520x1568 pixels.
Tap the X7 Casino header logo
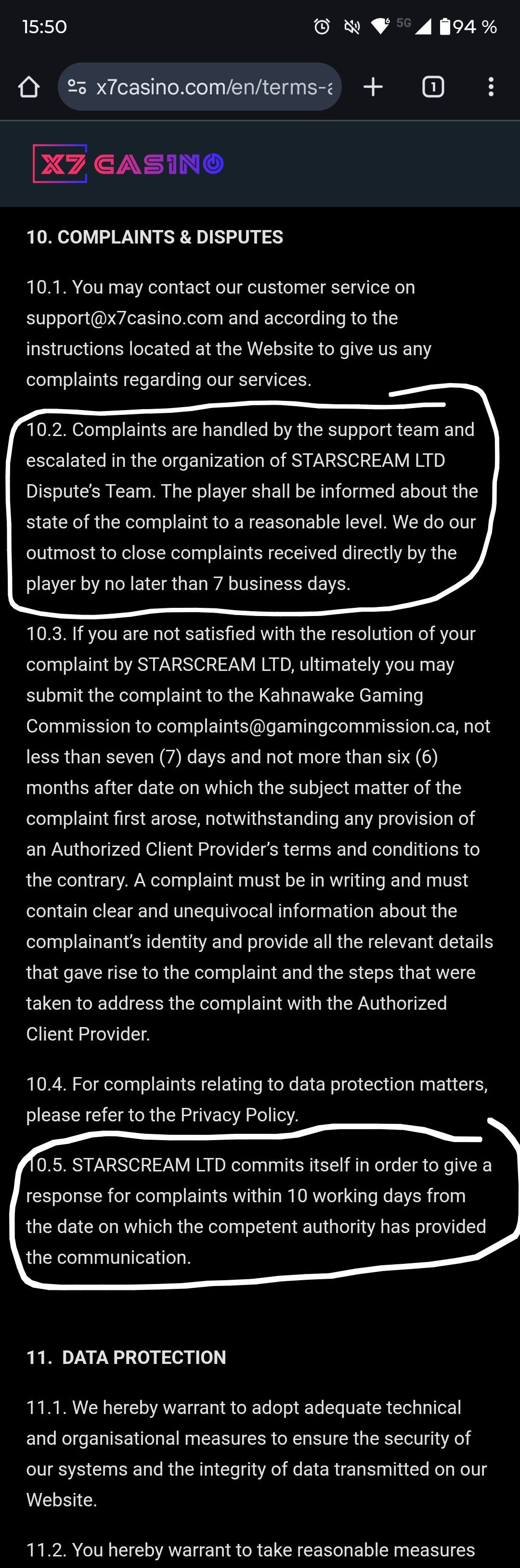pyautogui.click(x=128, y=164)
